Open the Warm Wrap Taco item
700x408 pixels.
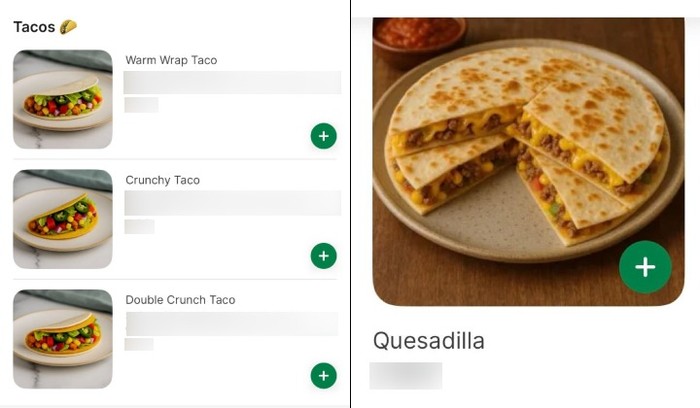171,61
